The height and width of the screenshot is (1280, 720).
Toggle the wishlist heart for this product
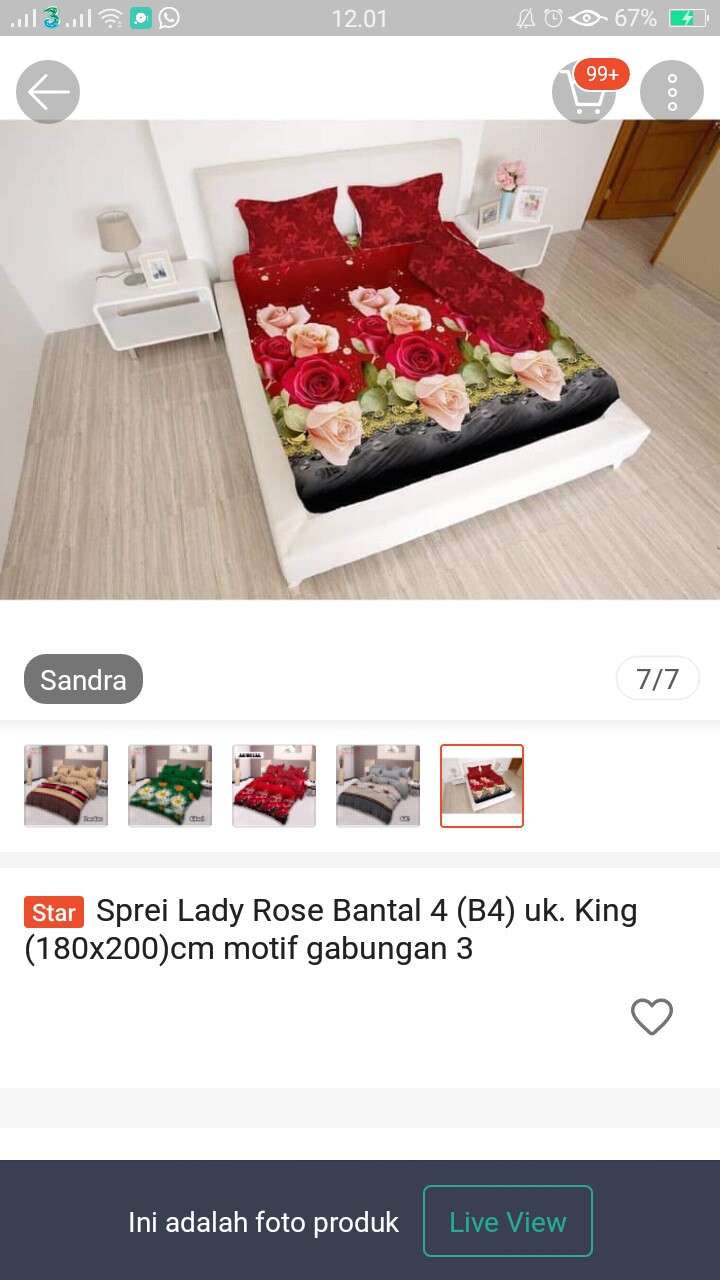coord(651,1016)
